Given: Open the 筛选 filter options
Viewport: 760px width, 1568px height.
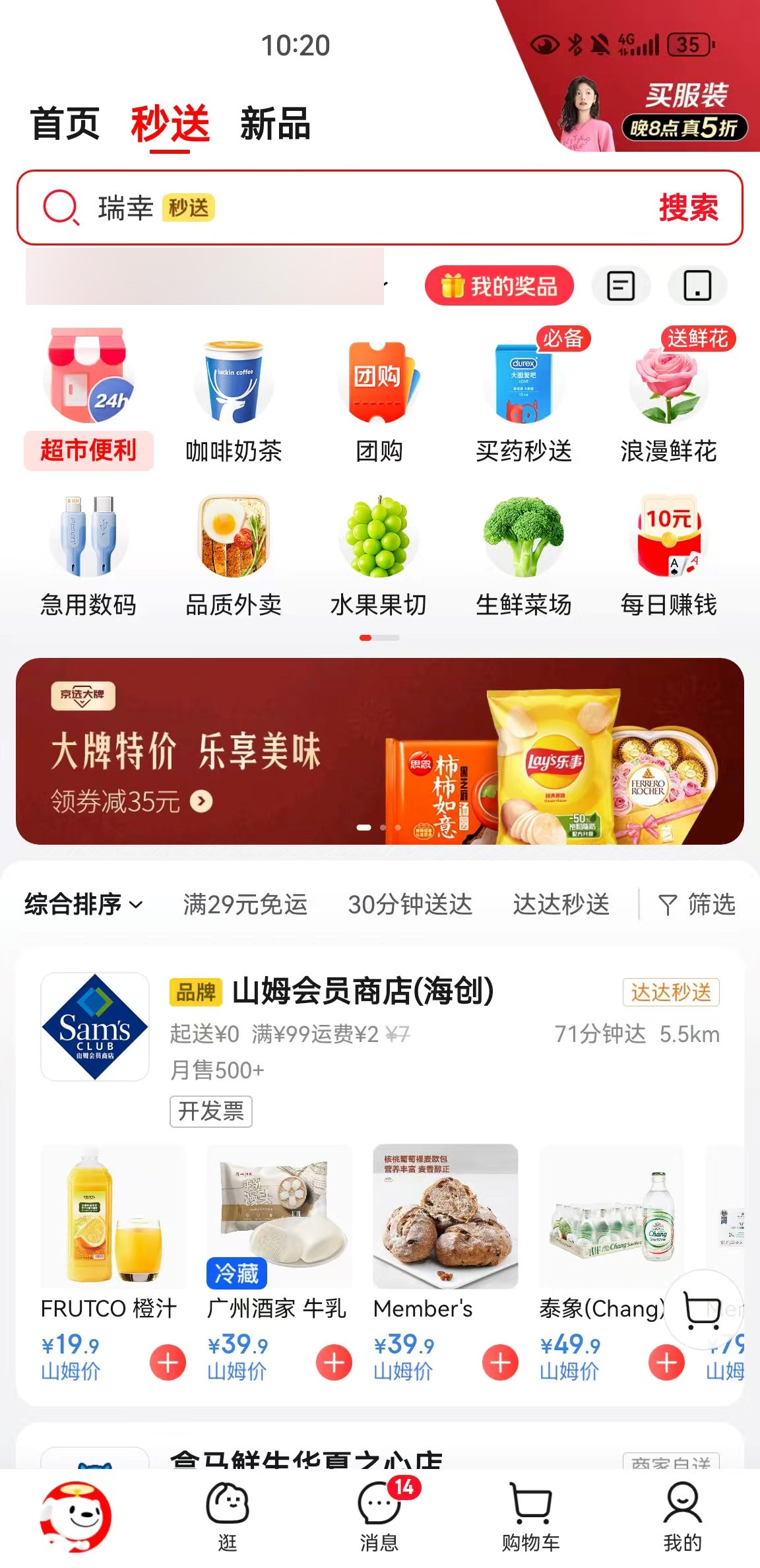Looking at the screenshot, I should pyautogui.click(x=697, y=904).
